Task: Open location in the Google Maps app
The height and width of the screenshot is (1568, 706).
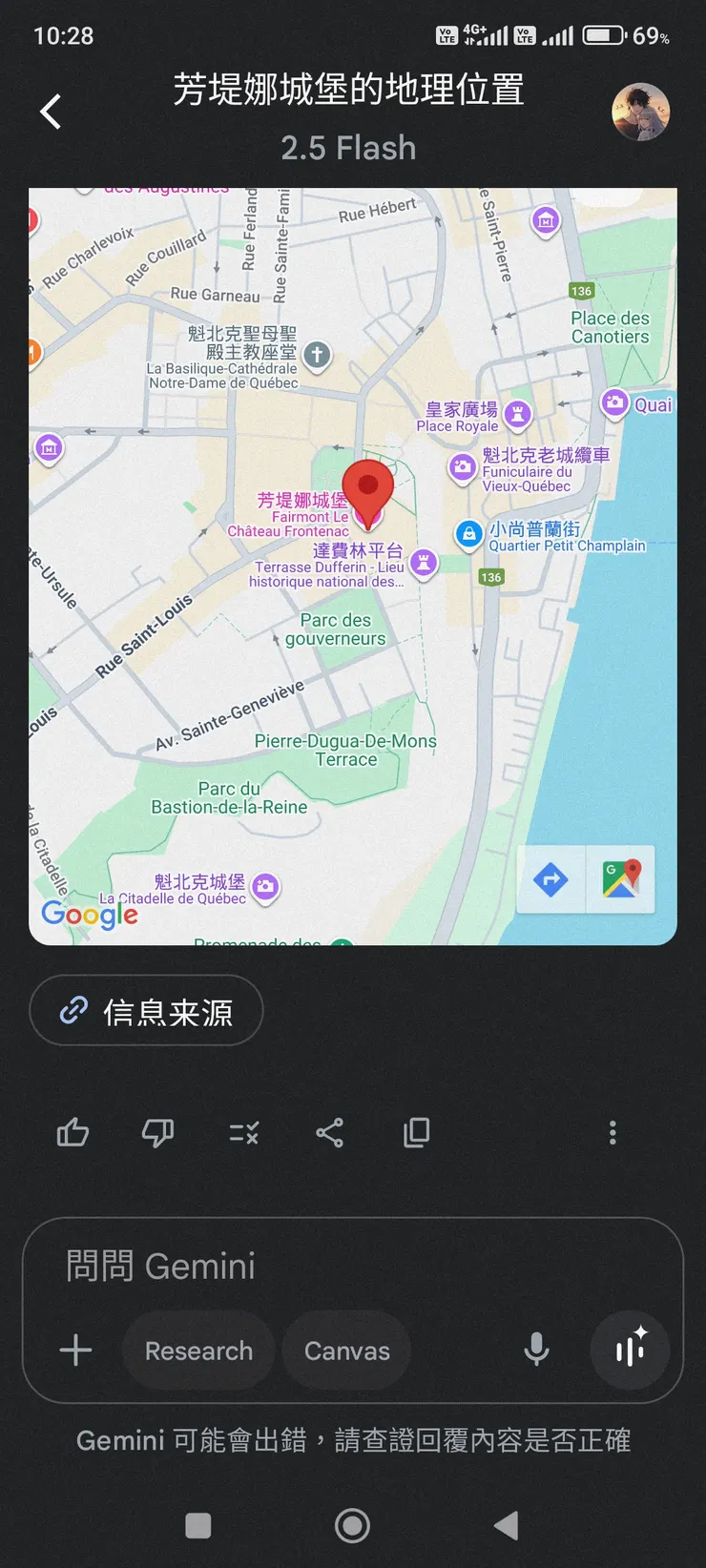Action: click(619, 880)
